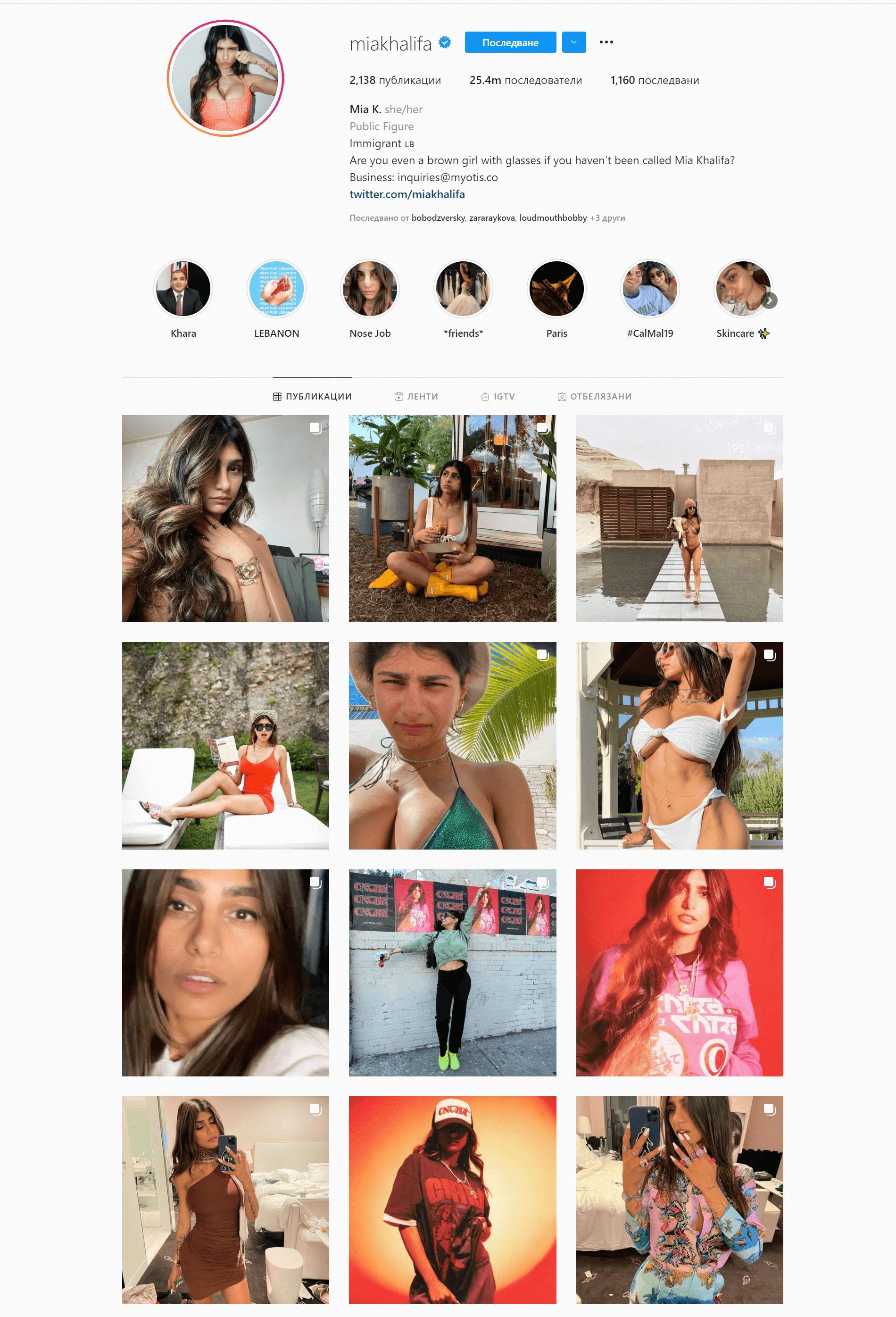Open the post with yellow rain boots
The width and height of the screenshot is (896, 1317).
(x=452, y=518)
